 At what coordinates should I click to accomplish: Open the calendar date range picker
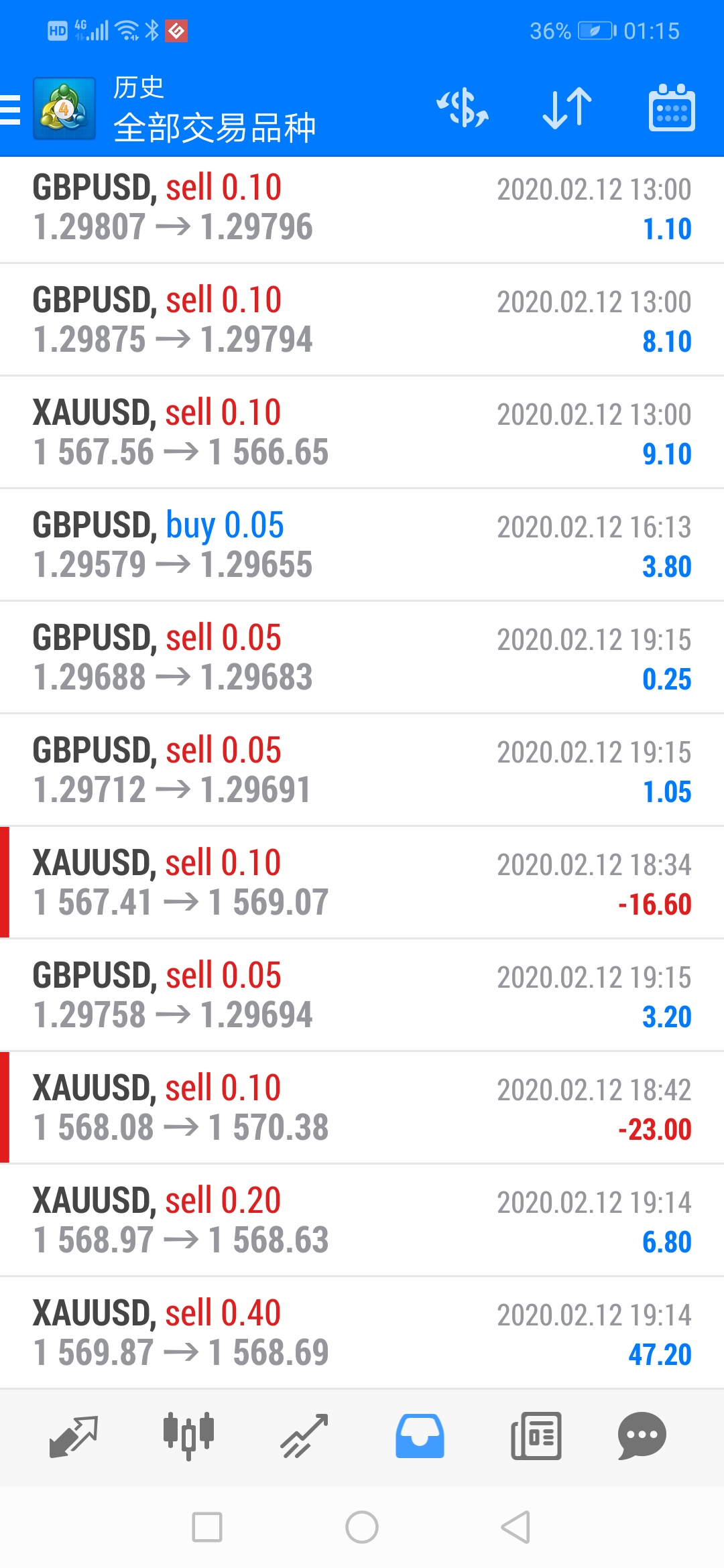point(672,107)
